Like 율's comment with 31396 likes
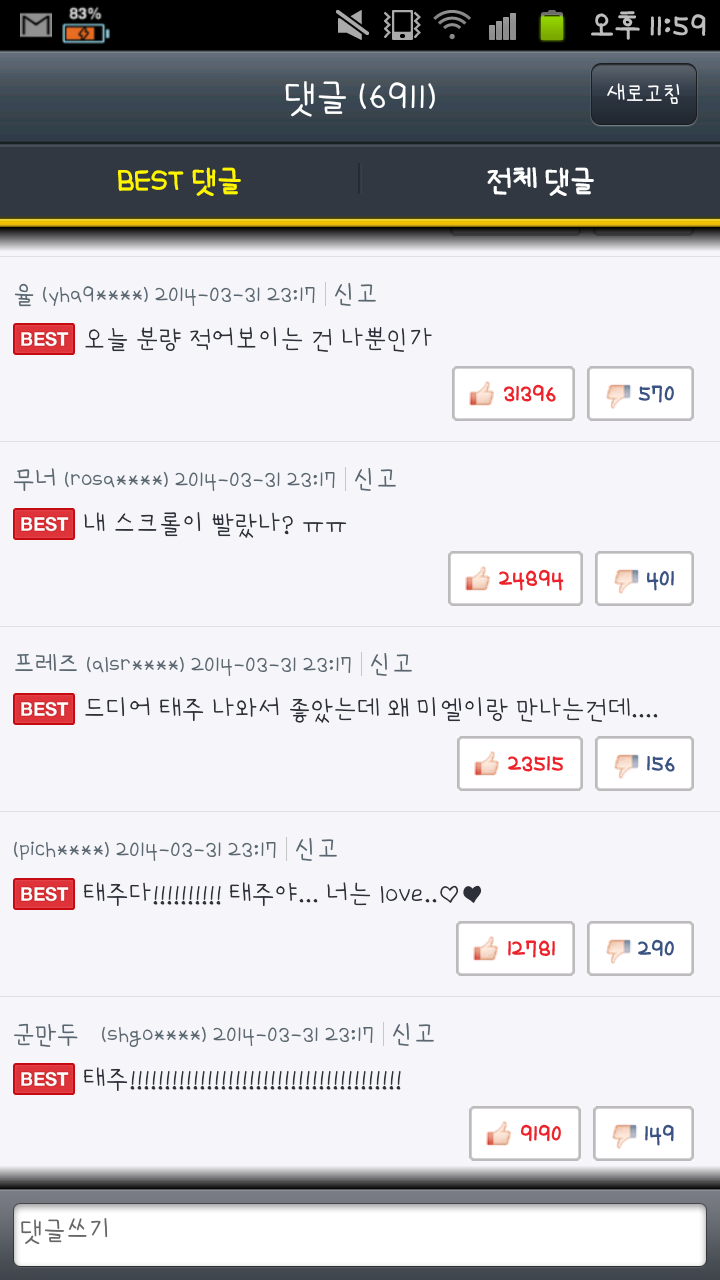The height and width of the screenshot is (1280, 720). coord(513,394)
